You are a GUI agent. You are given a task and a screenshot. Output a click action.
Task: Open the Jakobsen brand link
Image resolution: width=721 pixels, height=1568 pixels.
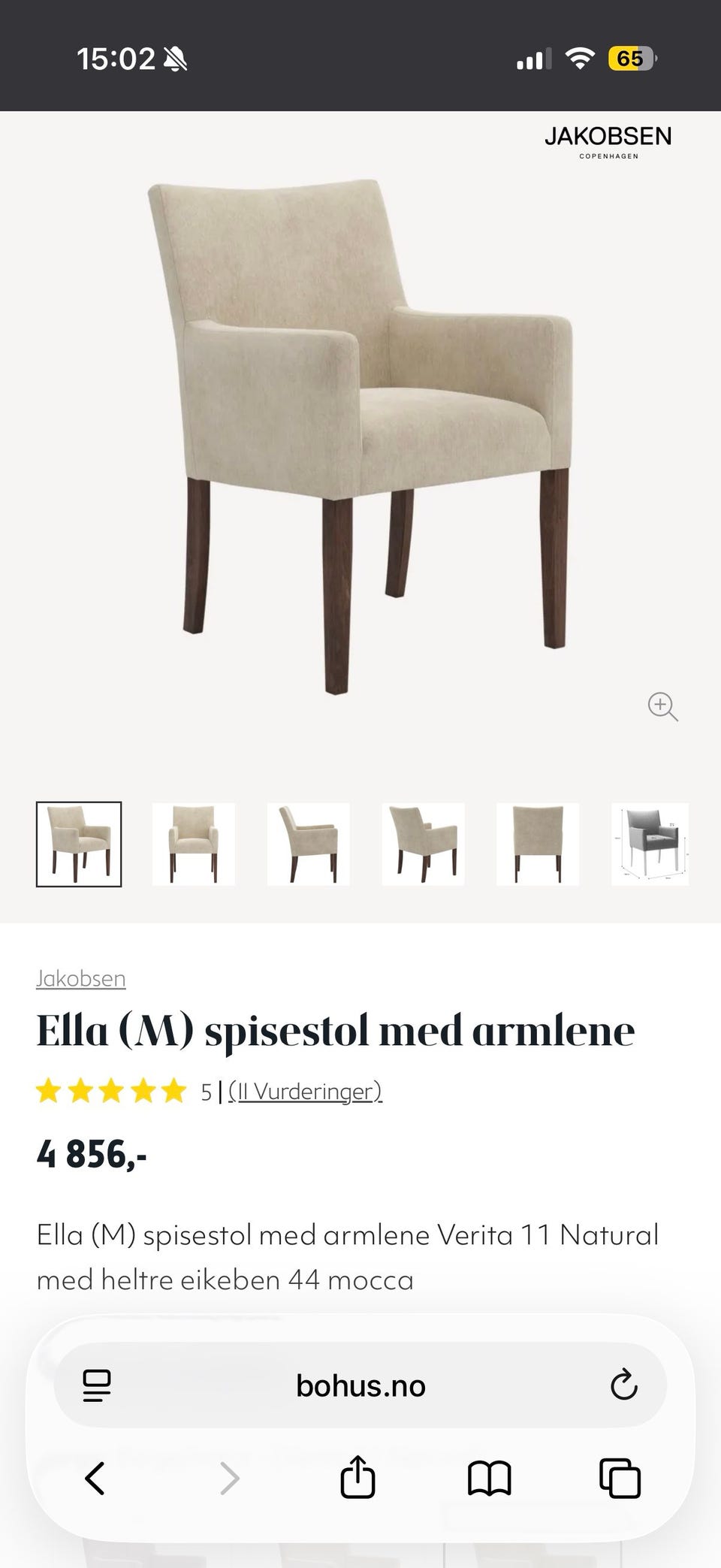click(x=81, y=977)
